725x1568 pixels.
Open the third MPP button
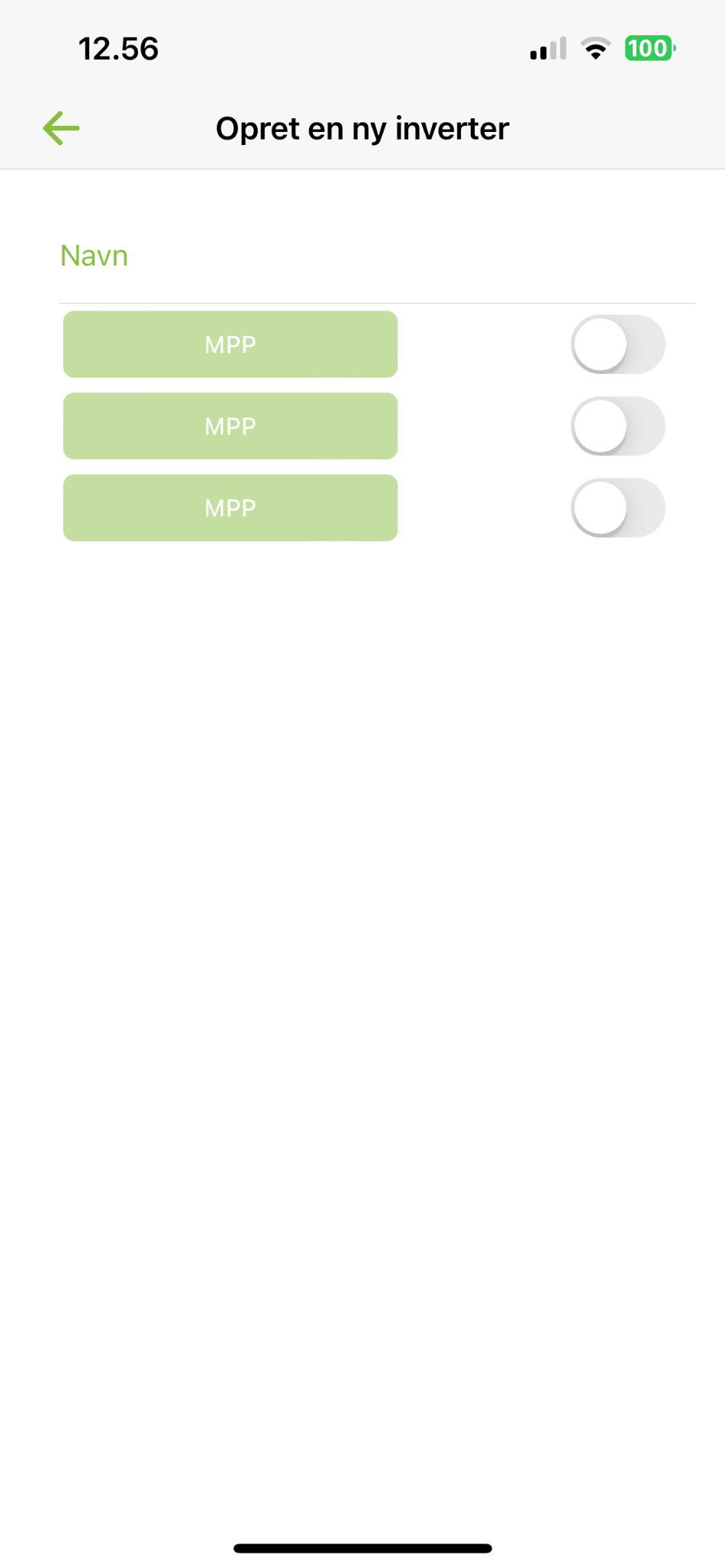click(230, 507)
